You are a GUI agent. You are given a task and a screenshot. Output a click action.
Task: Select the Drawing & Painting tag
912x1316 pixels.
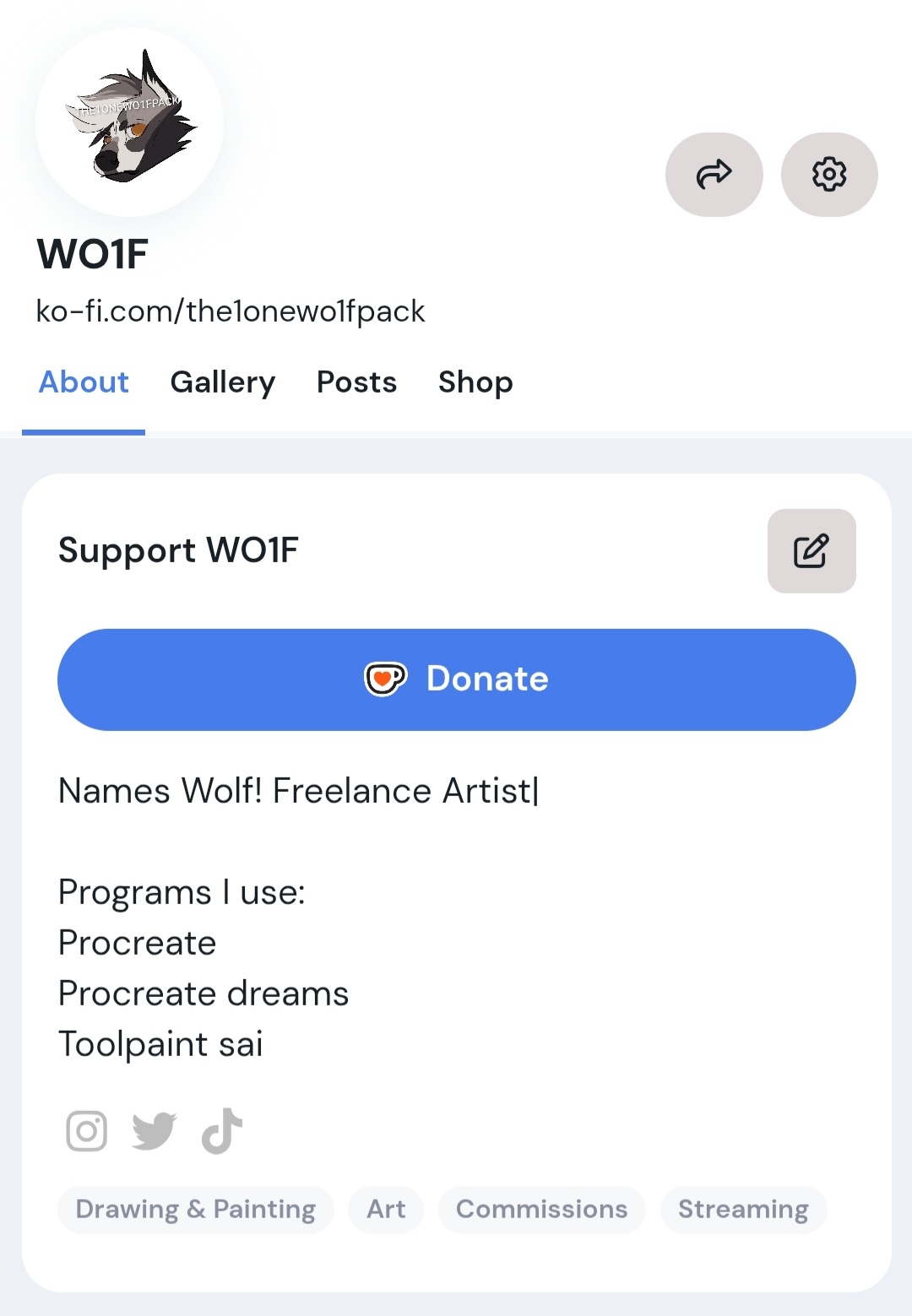point(195,1210)
